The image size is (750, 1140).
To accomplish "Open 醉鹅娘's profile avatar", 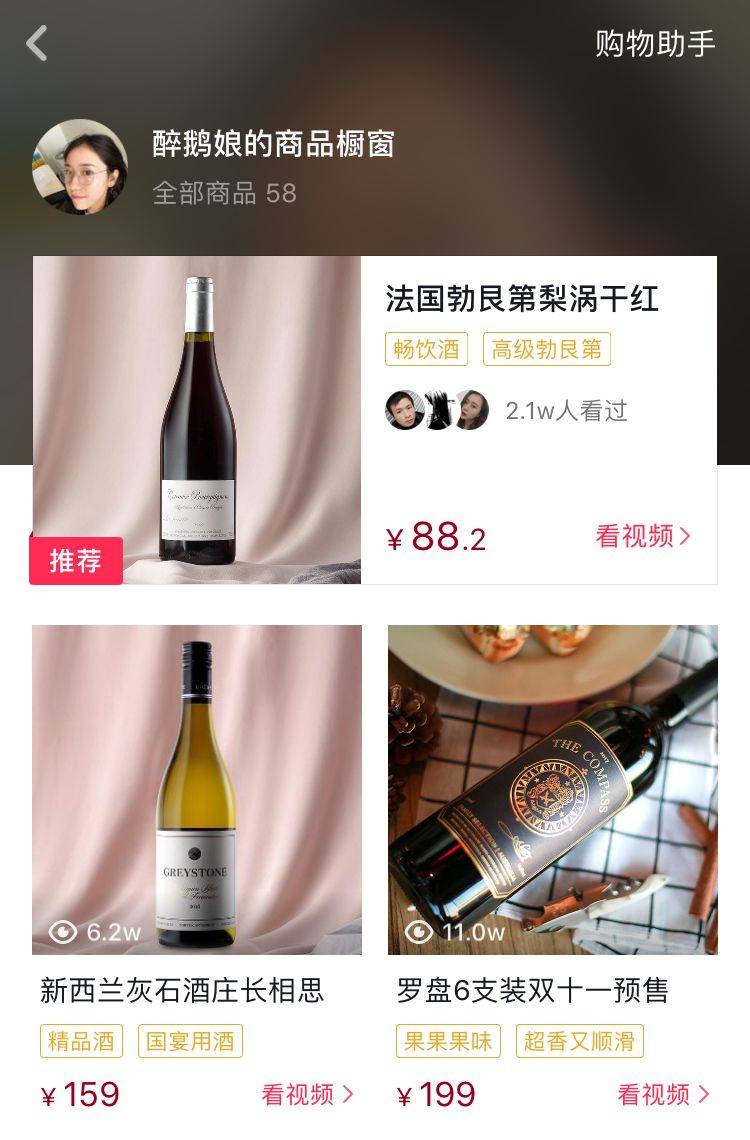I will 80,167.
